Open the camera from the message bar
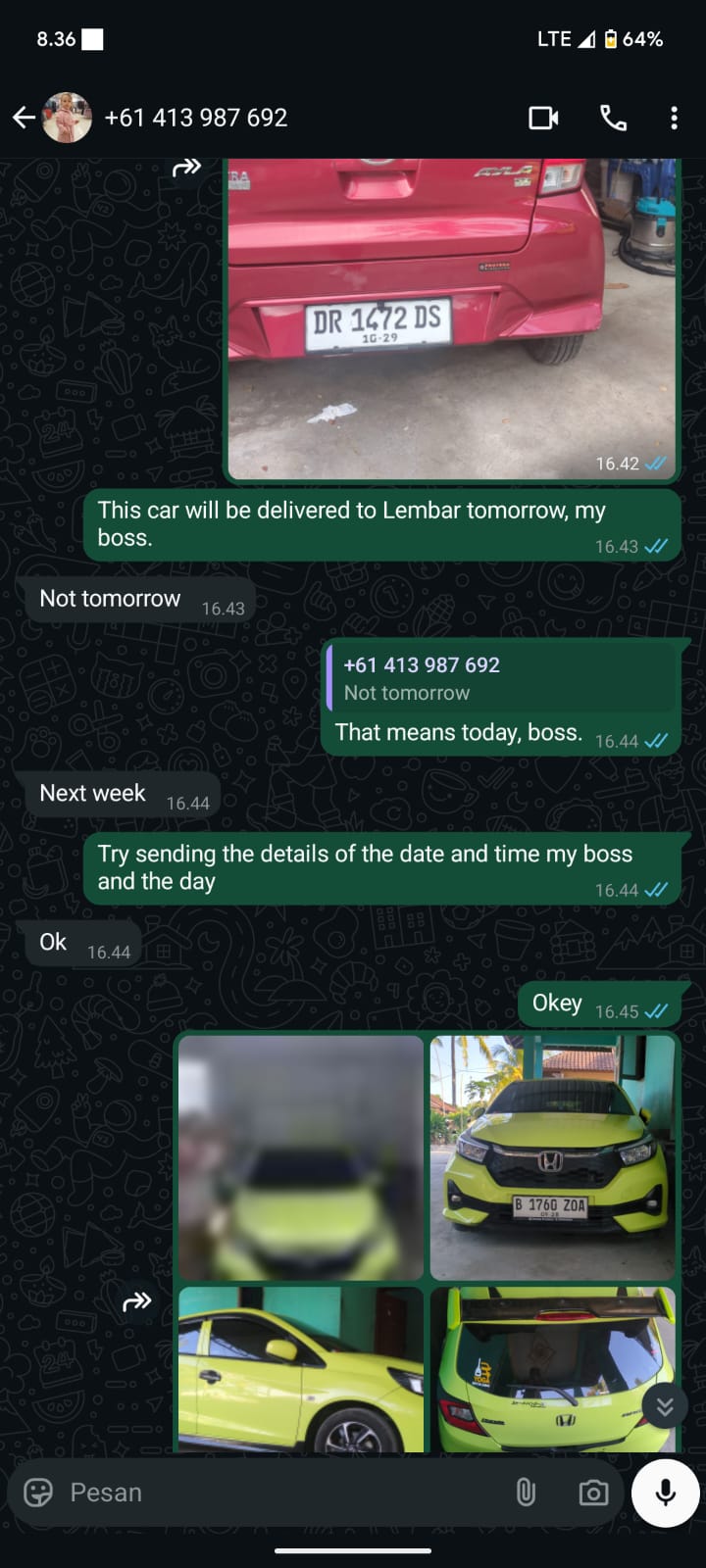 point(592,1493)
